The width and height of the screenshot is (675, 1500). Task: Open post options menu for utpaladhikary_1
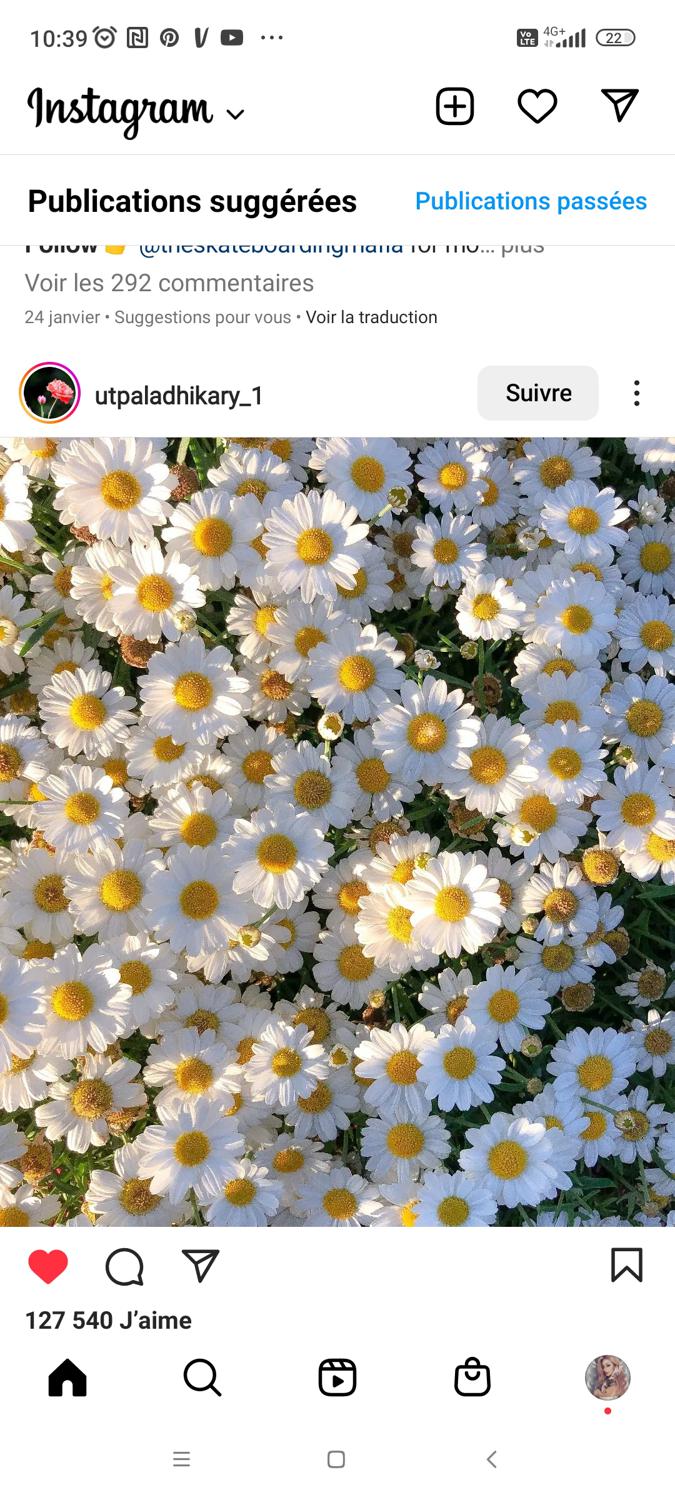point(636,393)
